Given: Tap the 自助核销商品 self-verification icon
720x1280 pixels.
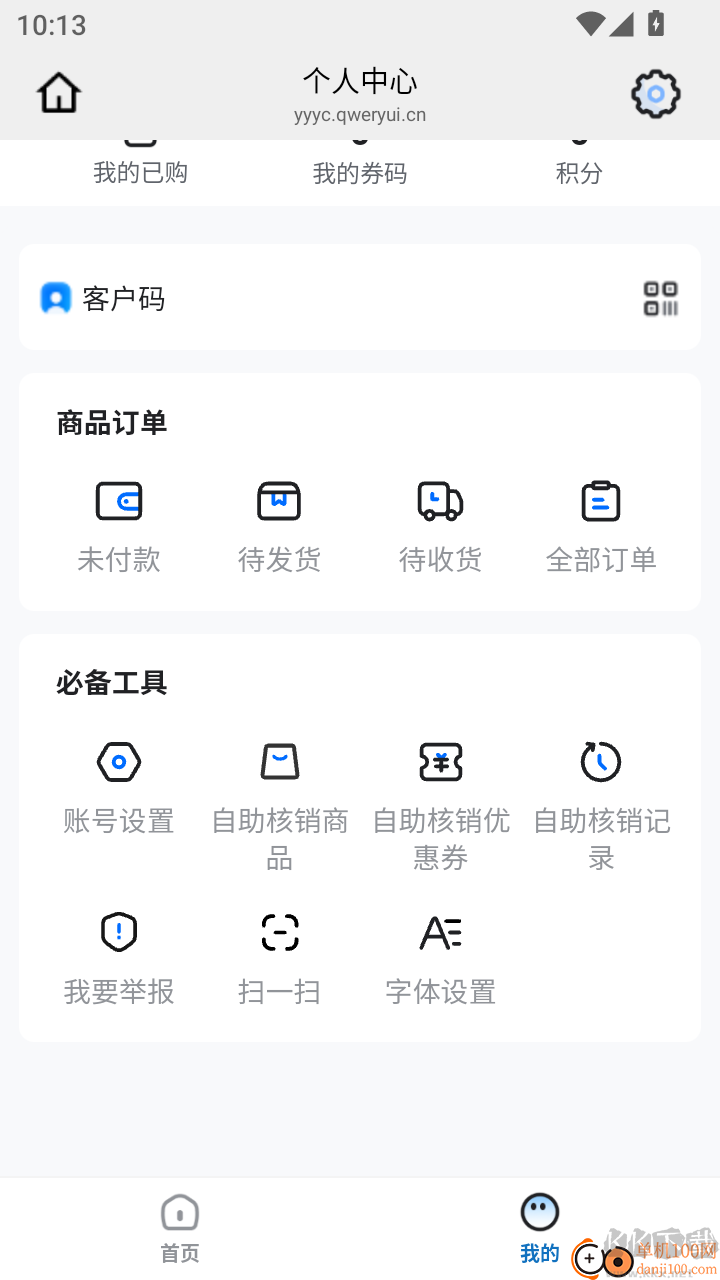Looking at the screenshot, I should click(x=279, y=761).
